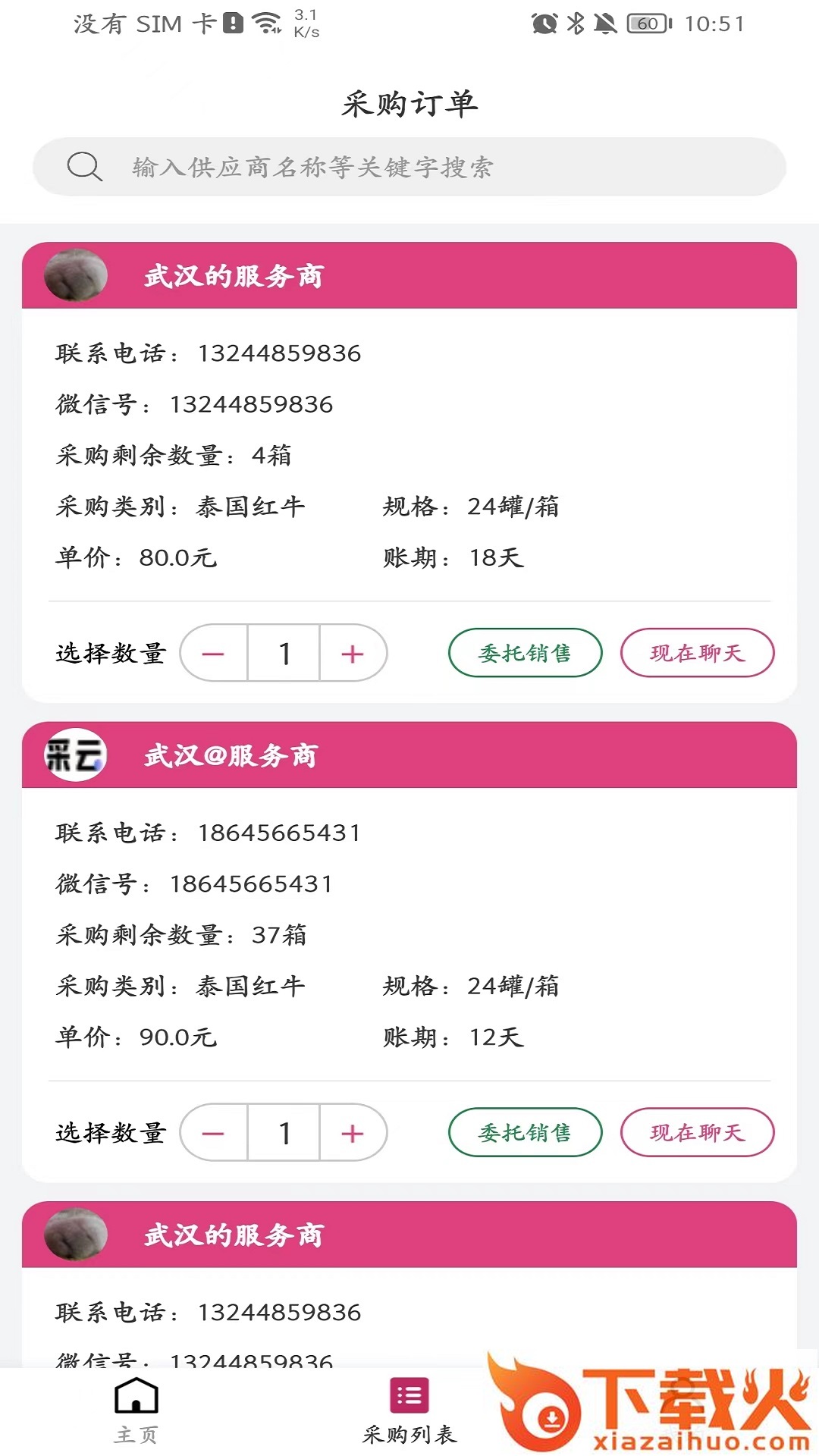This screenshot has height=1456, width=819.
Task: Select 委托销售 on the 90.0元 order
Action: click(x=525, y=1132)
